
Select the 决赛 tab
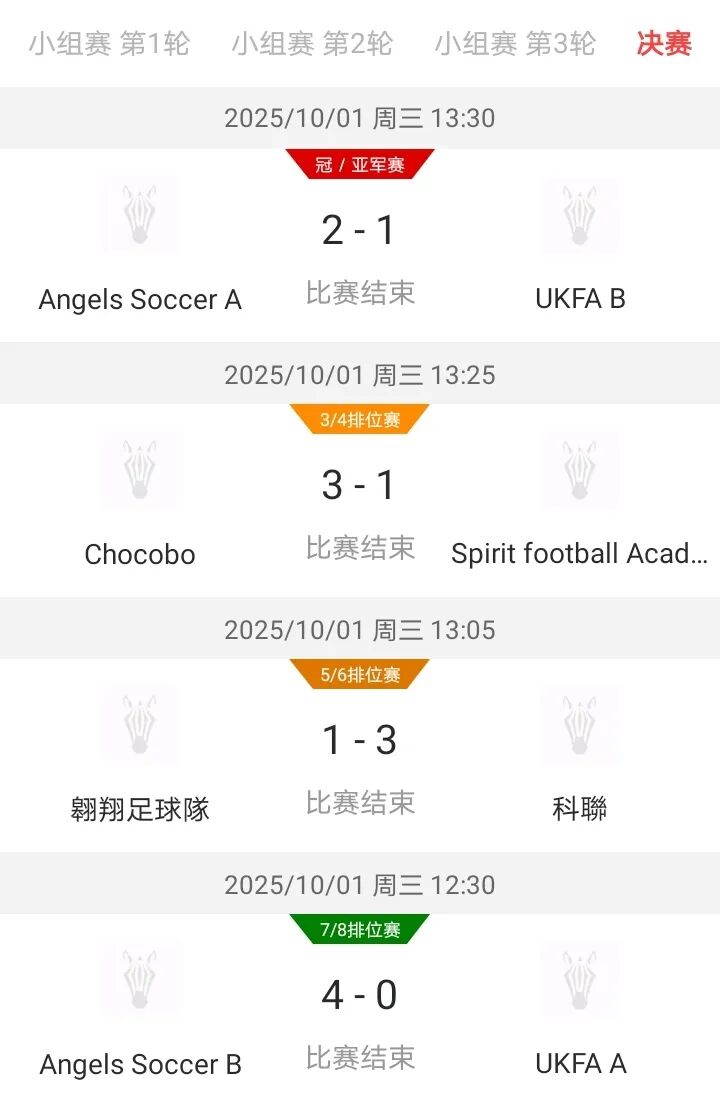pyautogui.click(x=664, y=44)
